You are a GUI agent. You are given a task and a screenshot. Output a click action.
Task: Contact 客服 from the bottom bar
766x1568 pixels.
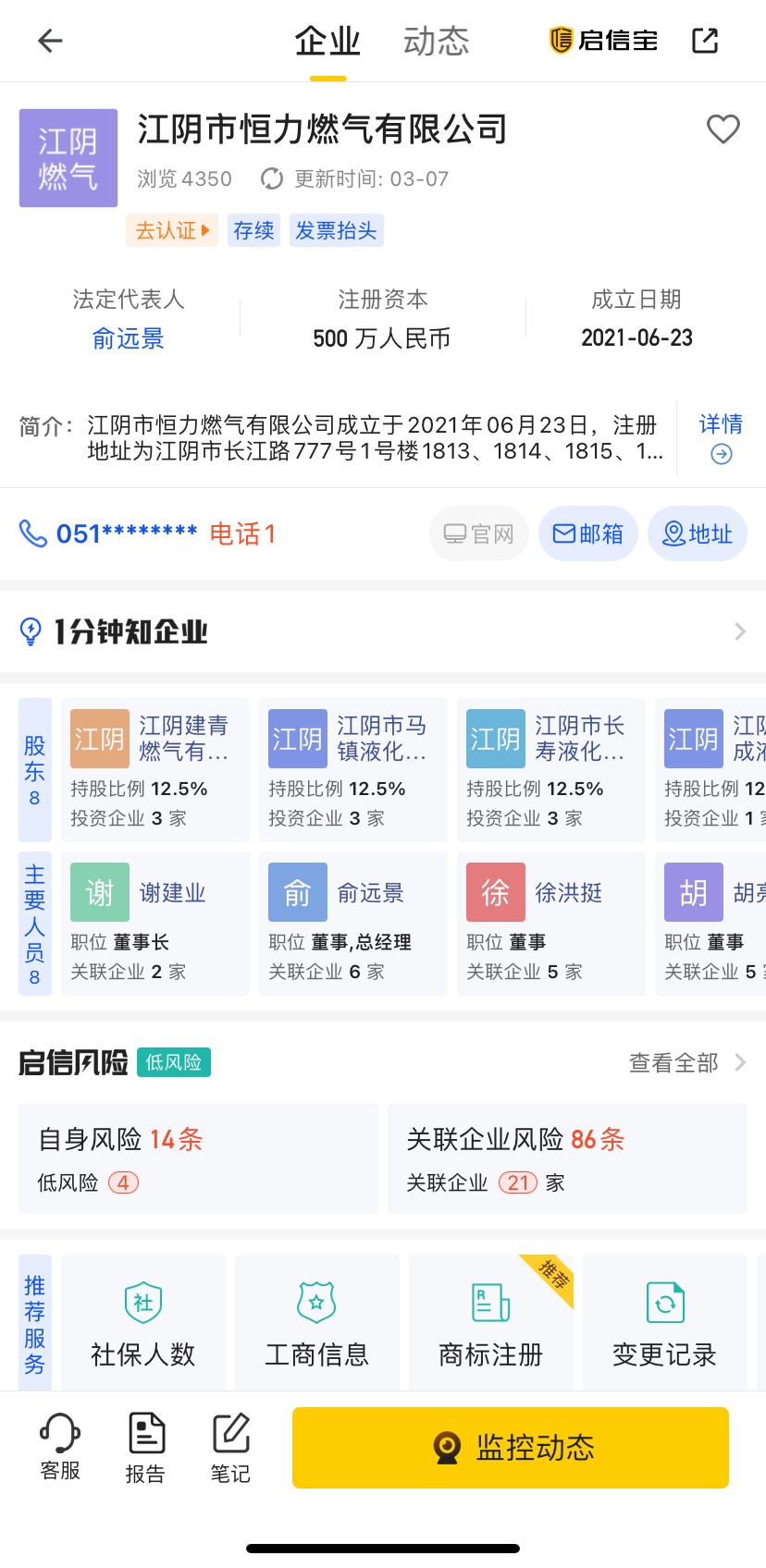click(x=60, y=1448)
